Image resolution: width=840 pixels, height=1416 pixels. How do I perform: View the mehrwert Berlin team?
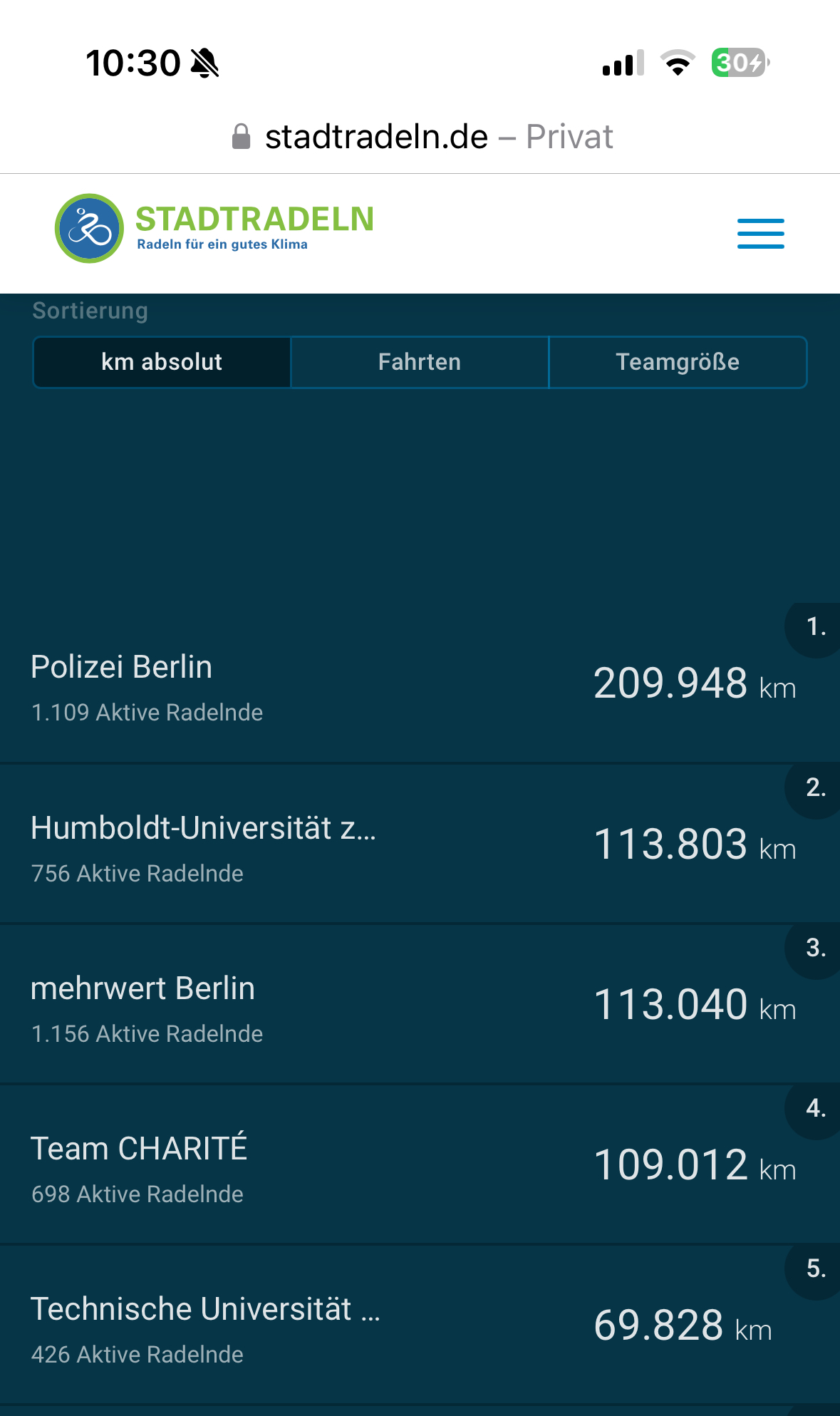pos(420,1005)
